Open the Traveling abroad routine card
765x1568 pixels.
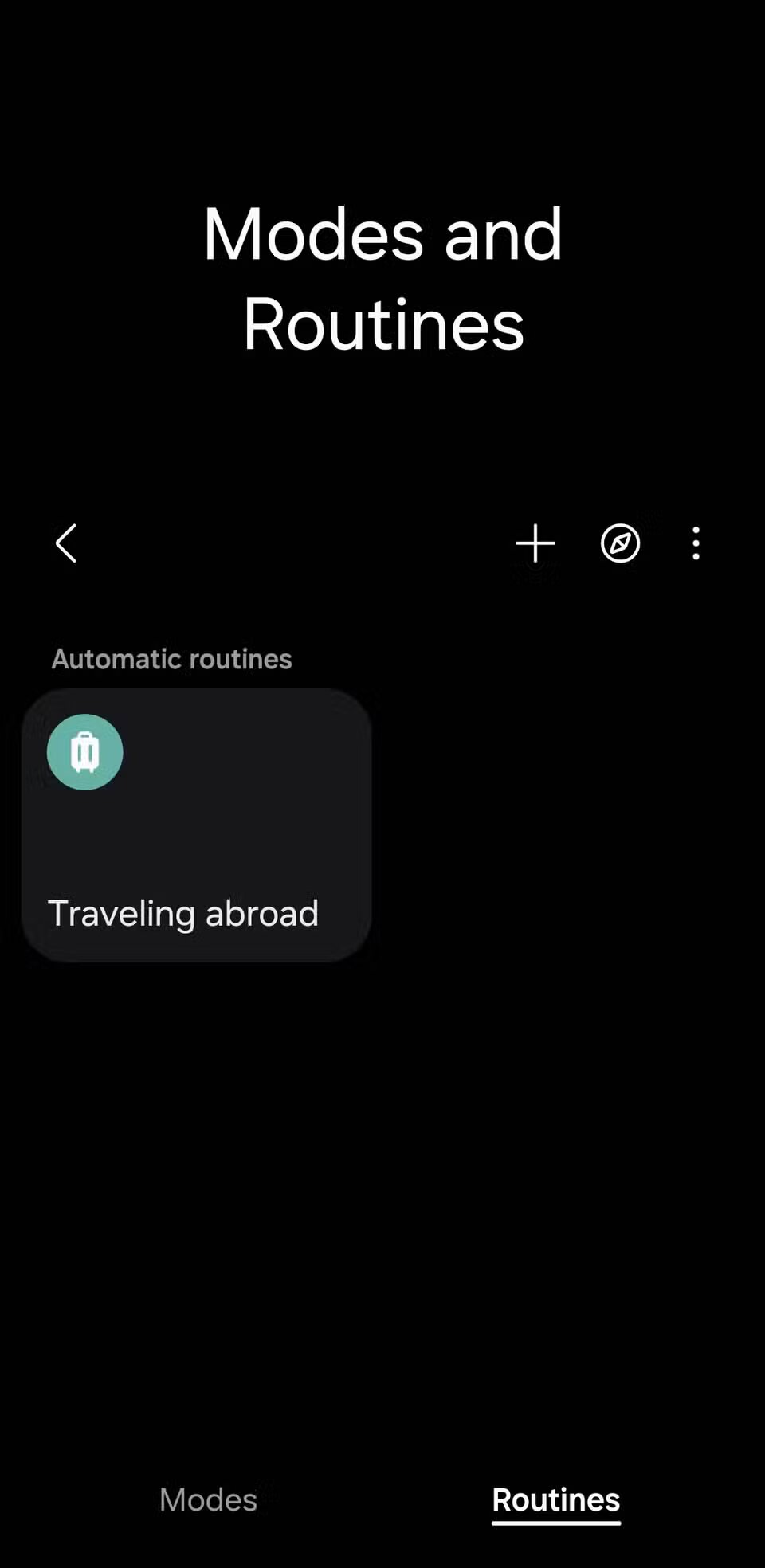tap(196, 825)
